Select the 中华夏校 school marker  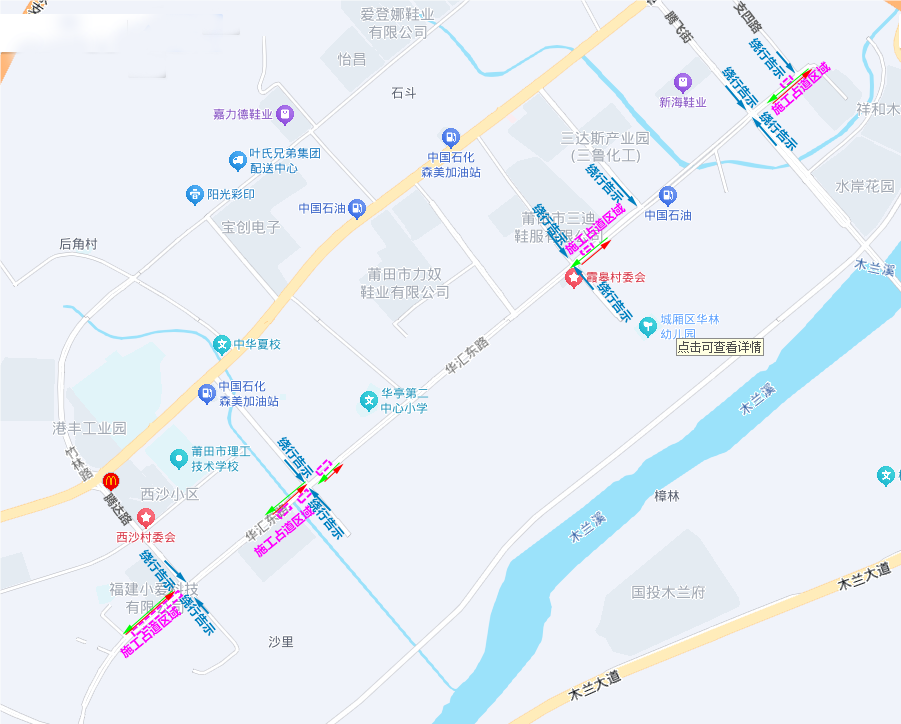tap(222, 344)
